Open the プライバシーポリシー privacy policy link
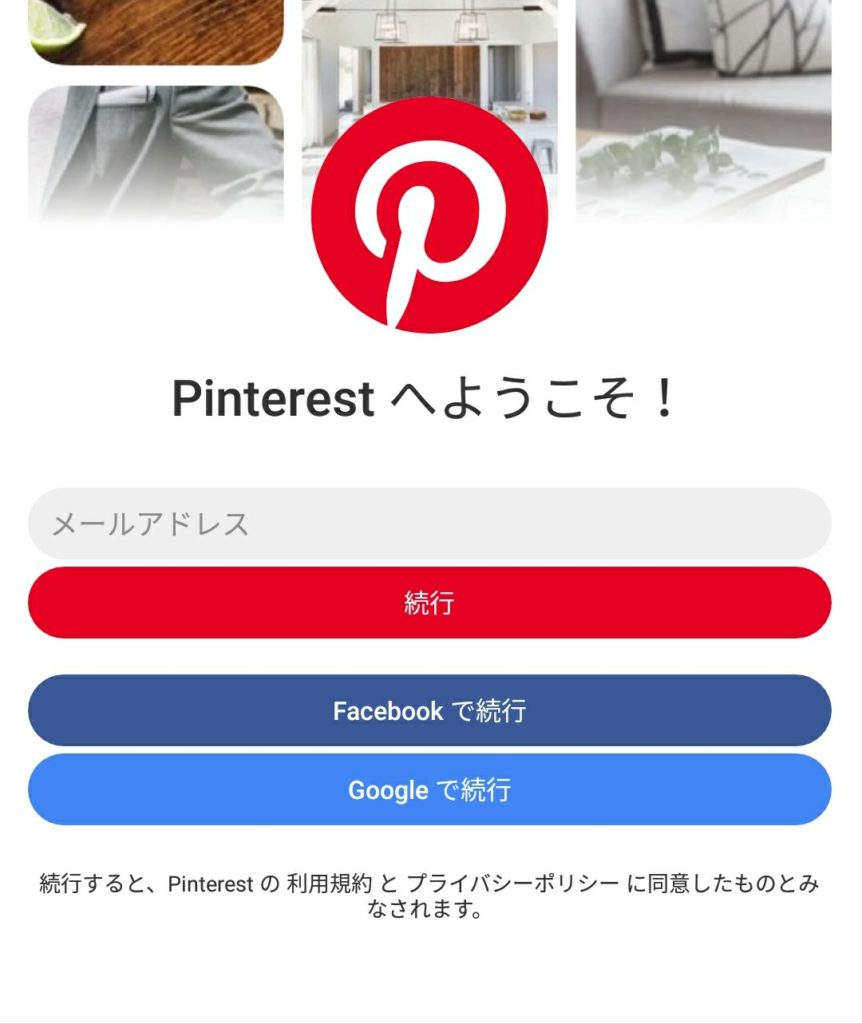This screenshot has width=862, height=1024. pos(512,884)
